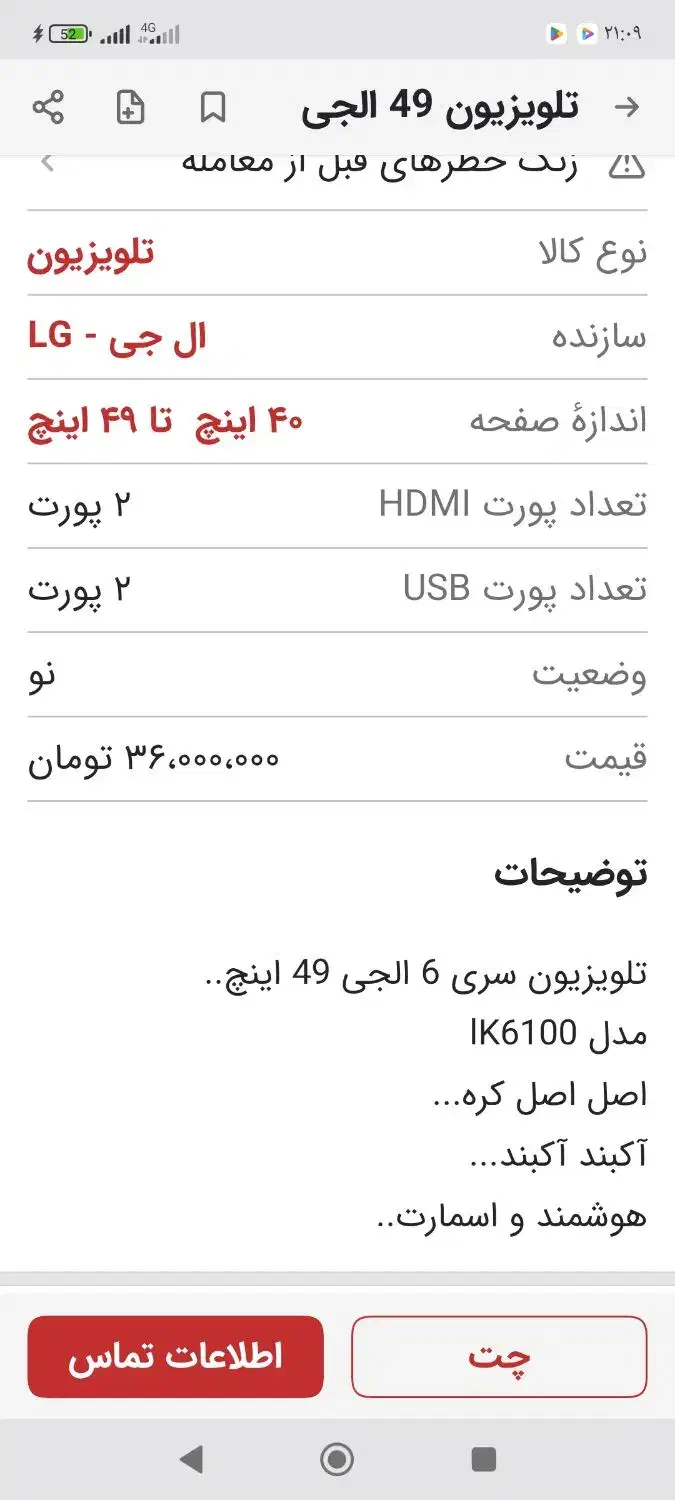This screenshot has height=1500, width=675.
Task: Bookmark this listing
Action: coord(212,107)
